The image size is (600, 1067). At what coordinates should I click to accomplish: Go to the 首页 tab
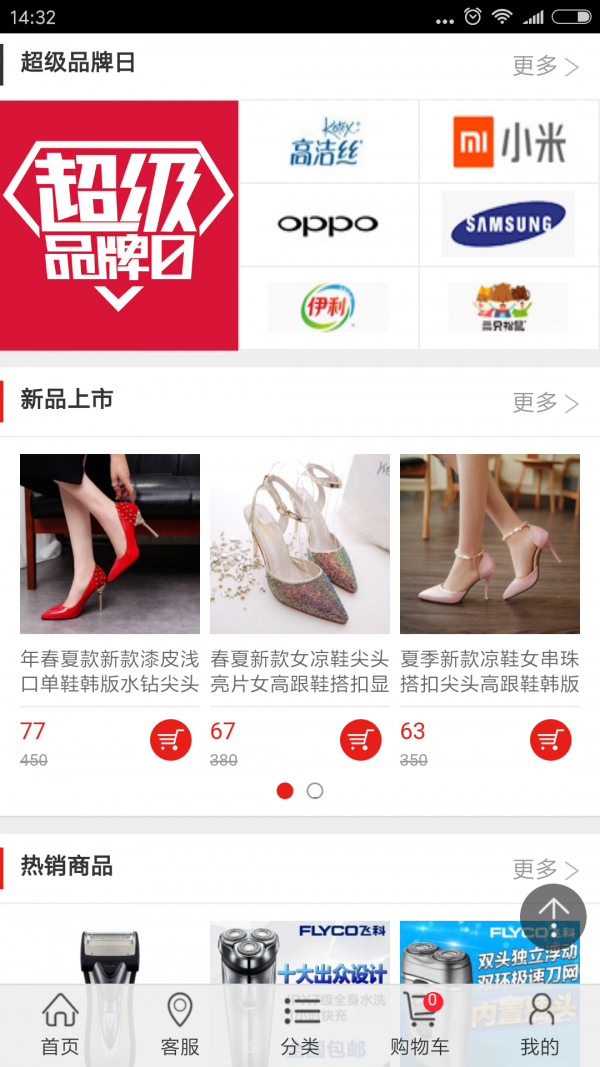point(60,1025)
